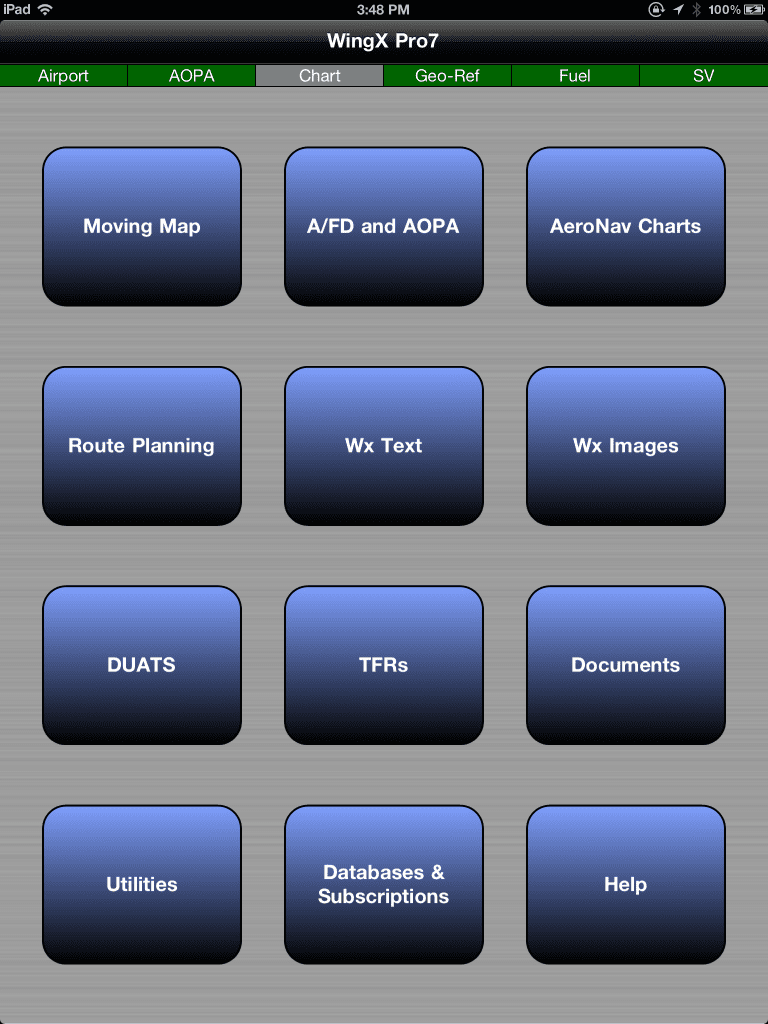The height and width of the screenshot is (1024, 768).
Task: Switch to the SV tab
Action: click(703, 75)
